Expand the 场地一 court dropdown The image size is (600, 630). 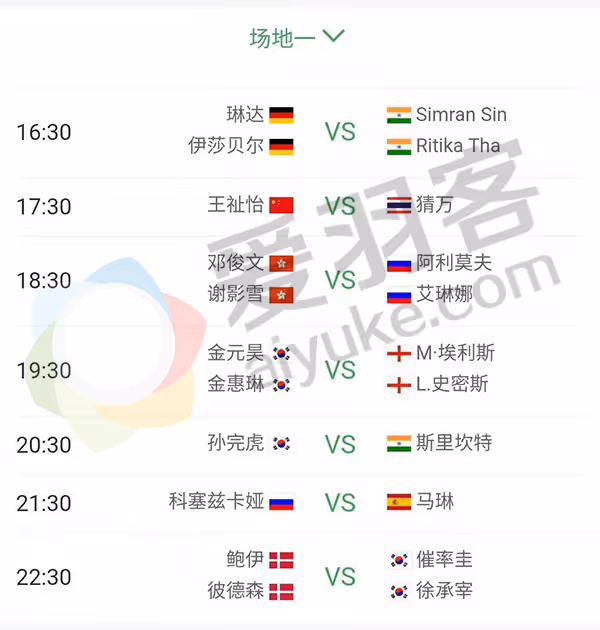298,37
